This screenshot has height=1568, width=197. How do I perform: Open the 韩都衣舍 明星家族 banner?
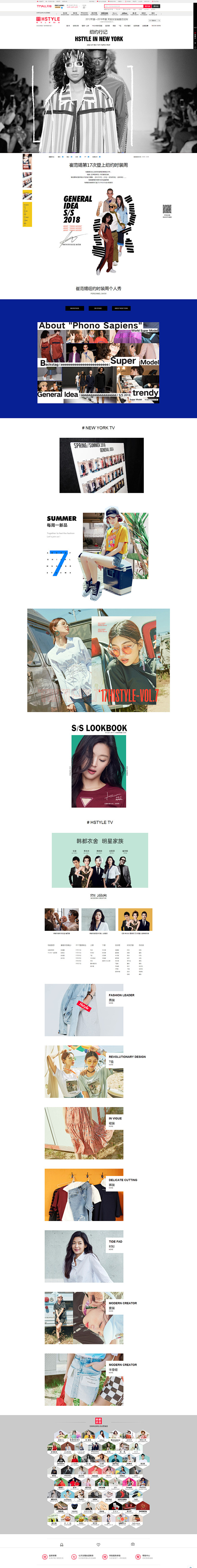pos(100,860)
